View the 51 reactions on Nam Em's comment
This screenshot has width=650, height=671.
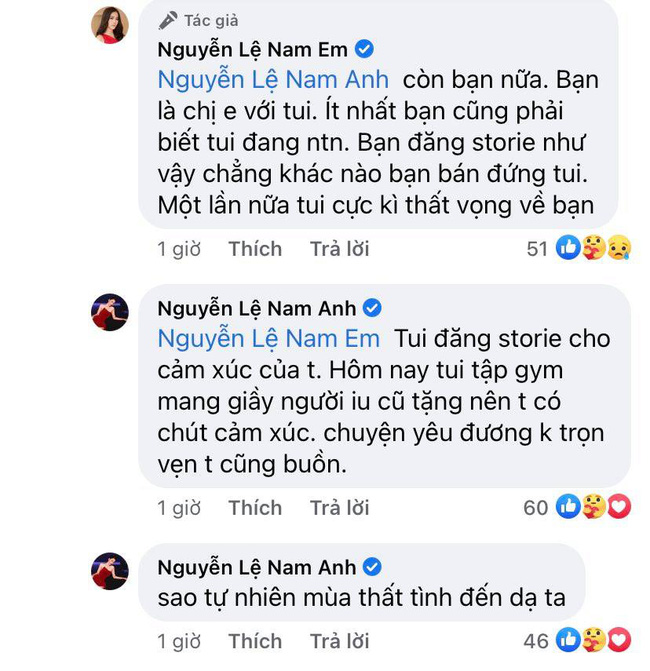click(x=580, y=249)
